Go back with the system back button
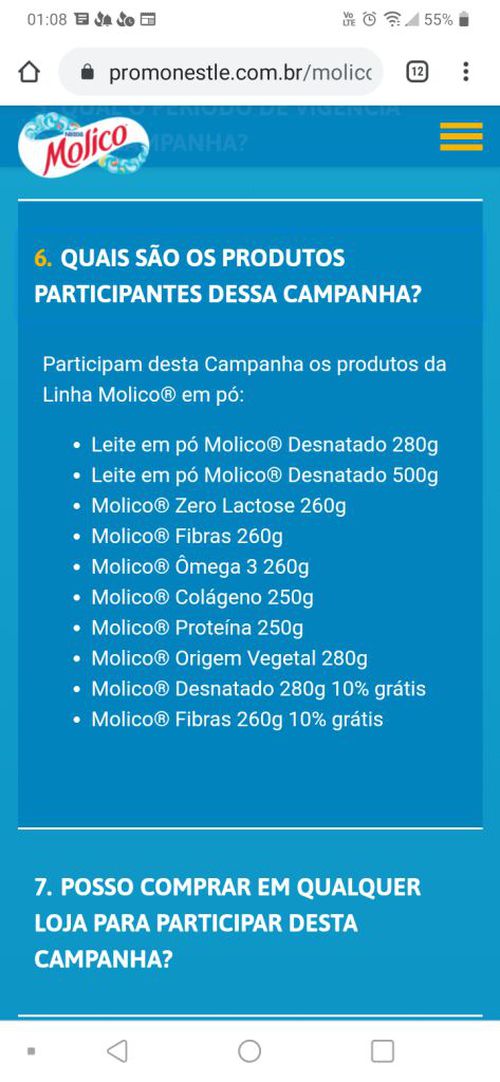The width and height of the screenshot is (500, 1082). point(117,1051)
